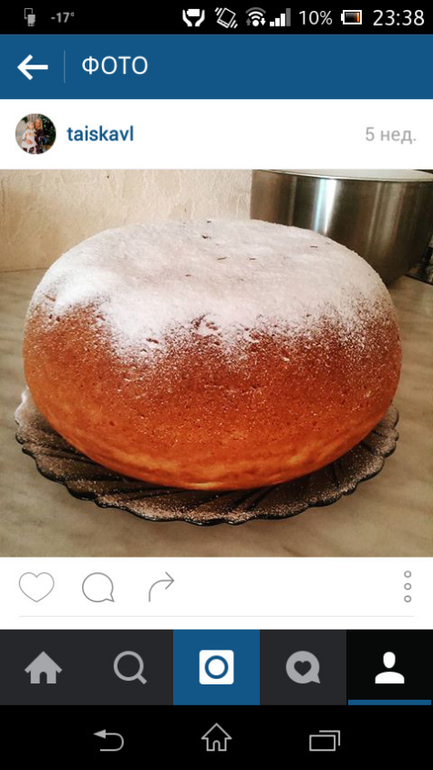The image size is (433, 770).
Task: Open taiskavl's profile via username
Action: pos(100,134)
